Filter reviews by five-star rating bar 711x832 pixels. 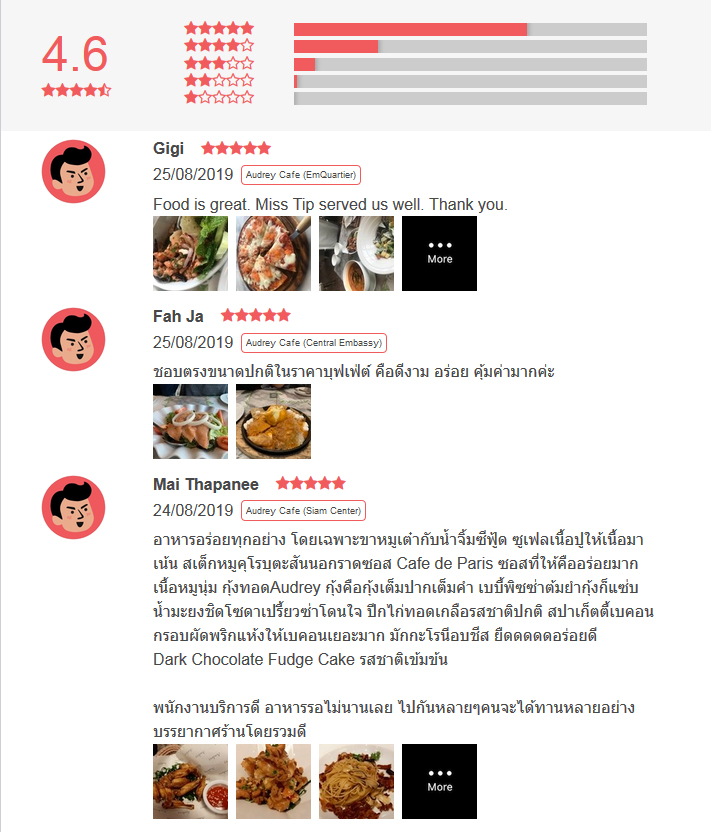(470, 29)
